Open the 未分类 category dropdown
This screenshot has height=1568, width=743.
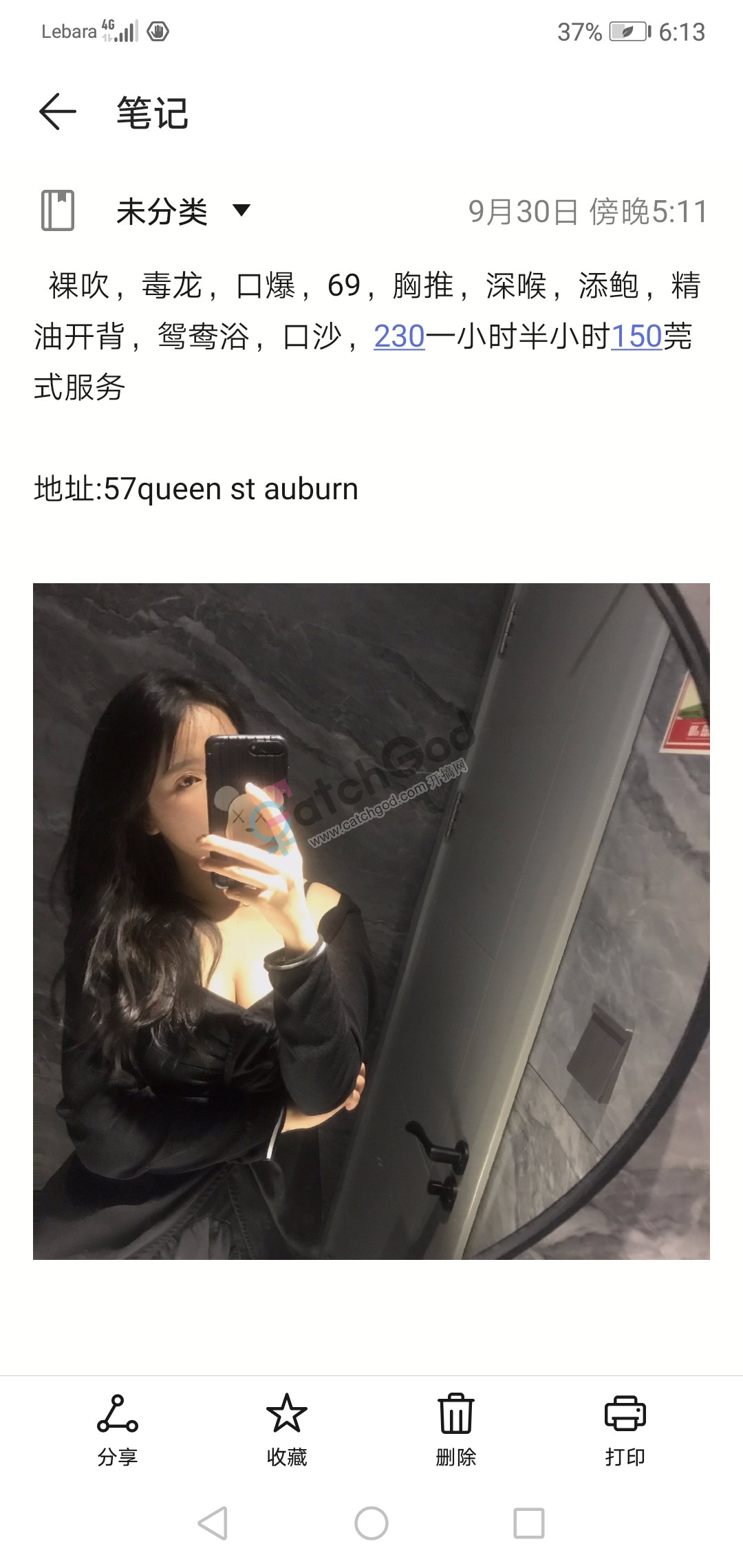[183, 211]
